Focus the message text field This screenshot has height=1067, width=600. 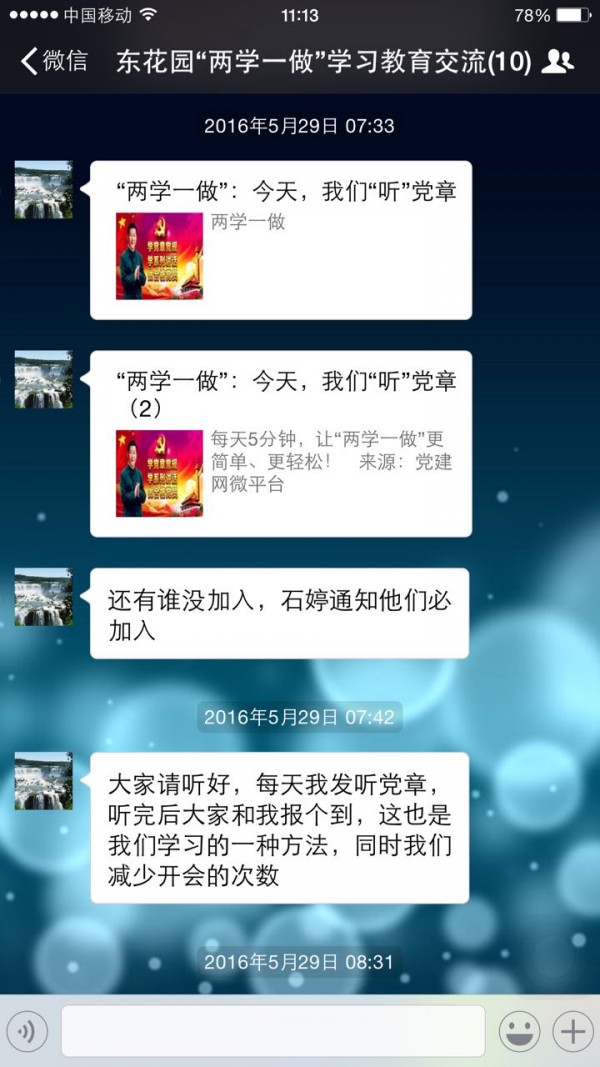273,1031
